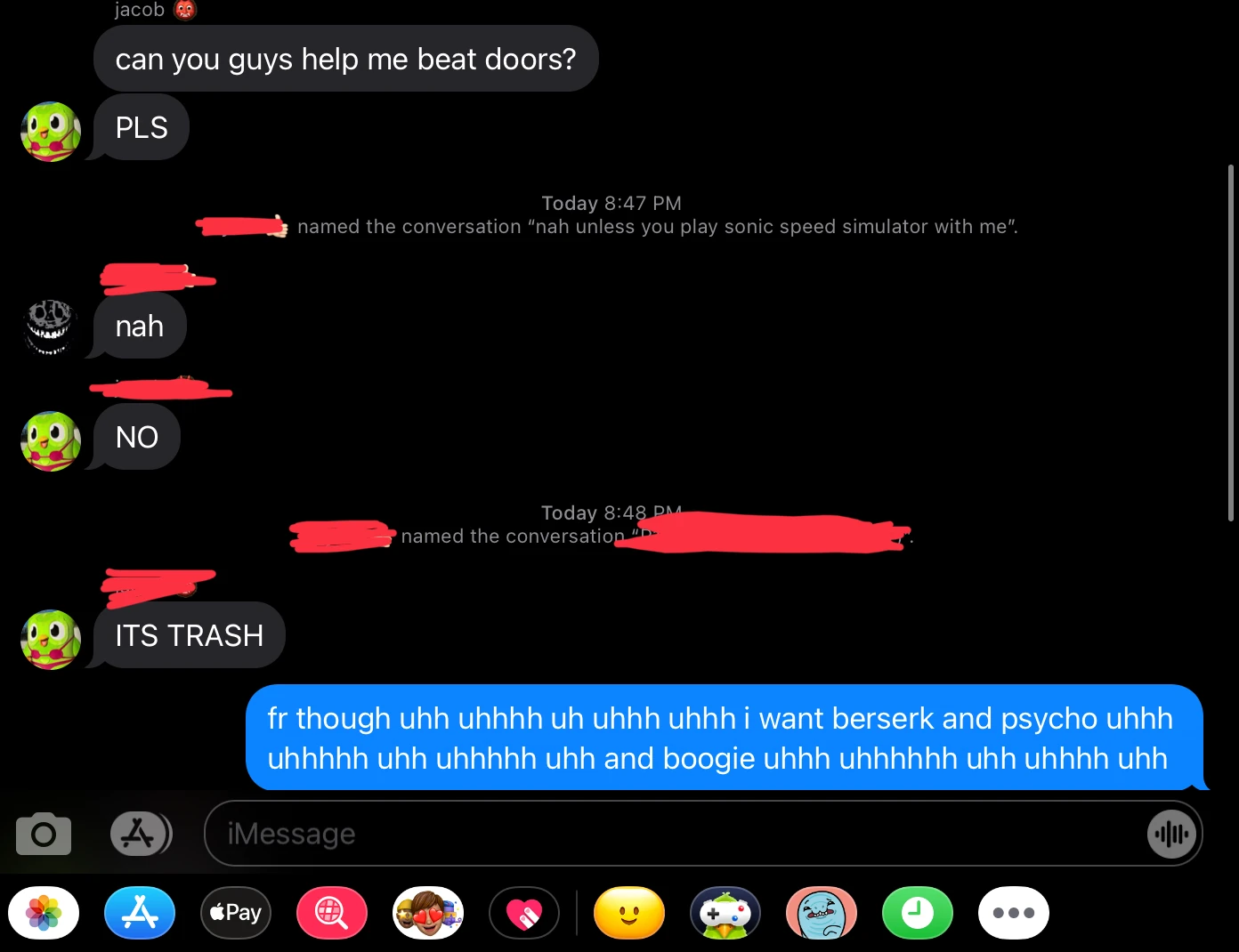Screen dimensions: 1239x952
Task: Open More apps with three dots
Action: [1014, 913]
